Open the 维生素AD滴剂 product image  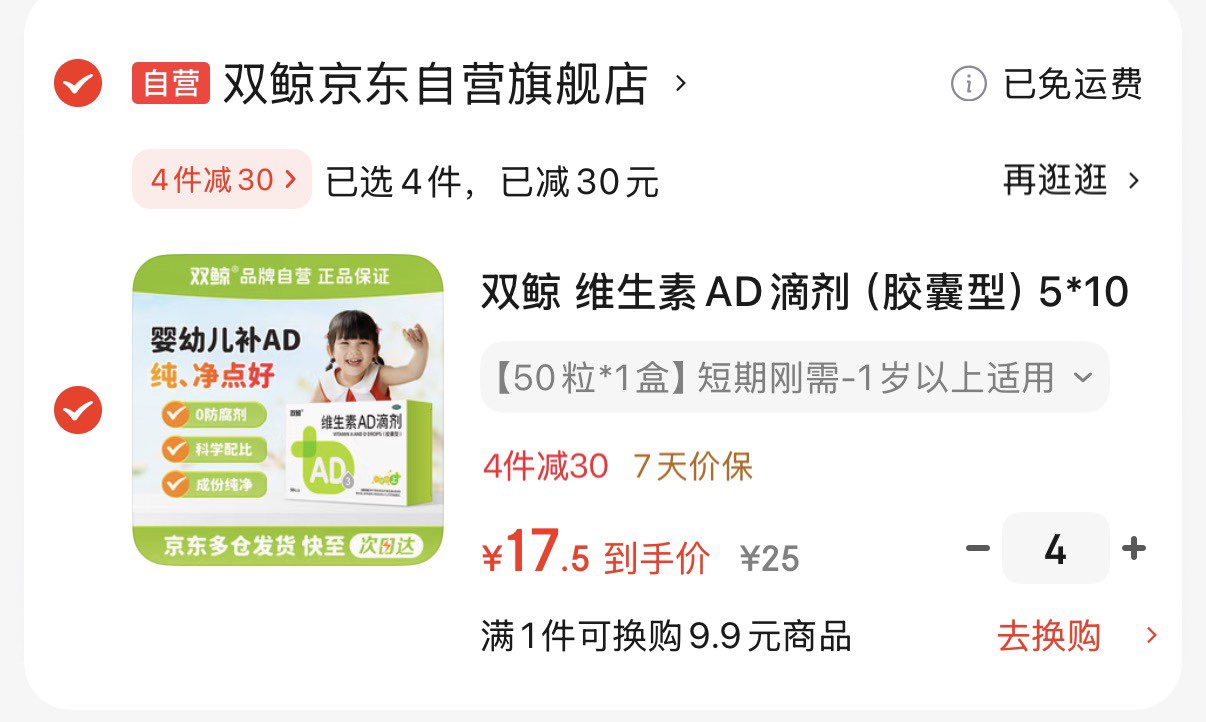(288, 410)
